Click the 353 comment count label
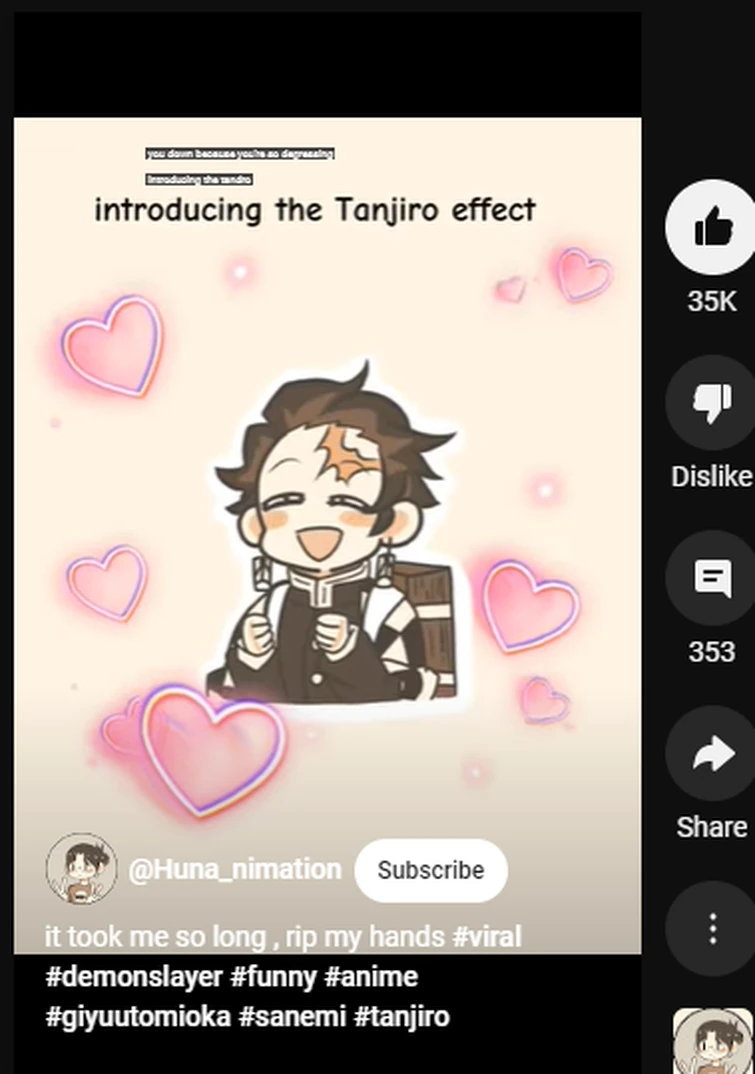Screen dimensions: 755x1074 (x=710, y=652)
